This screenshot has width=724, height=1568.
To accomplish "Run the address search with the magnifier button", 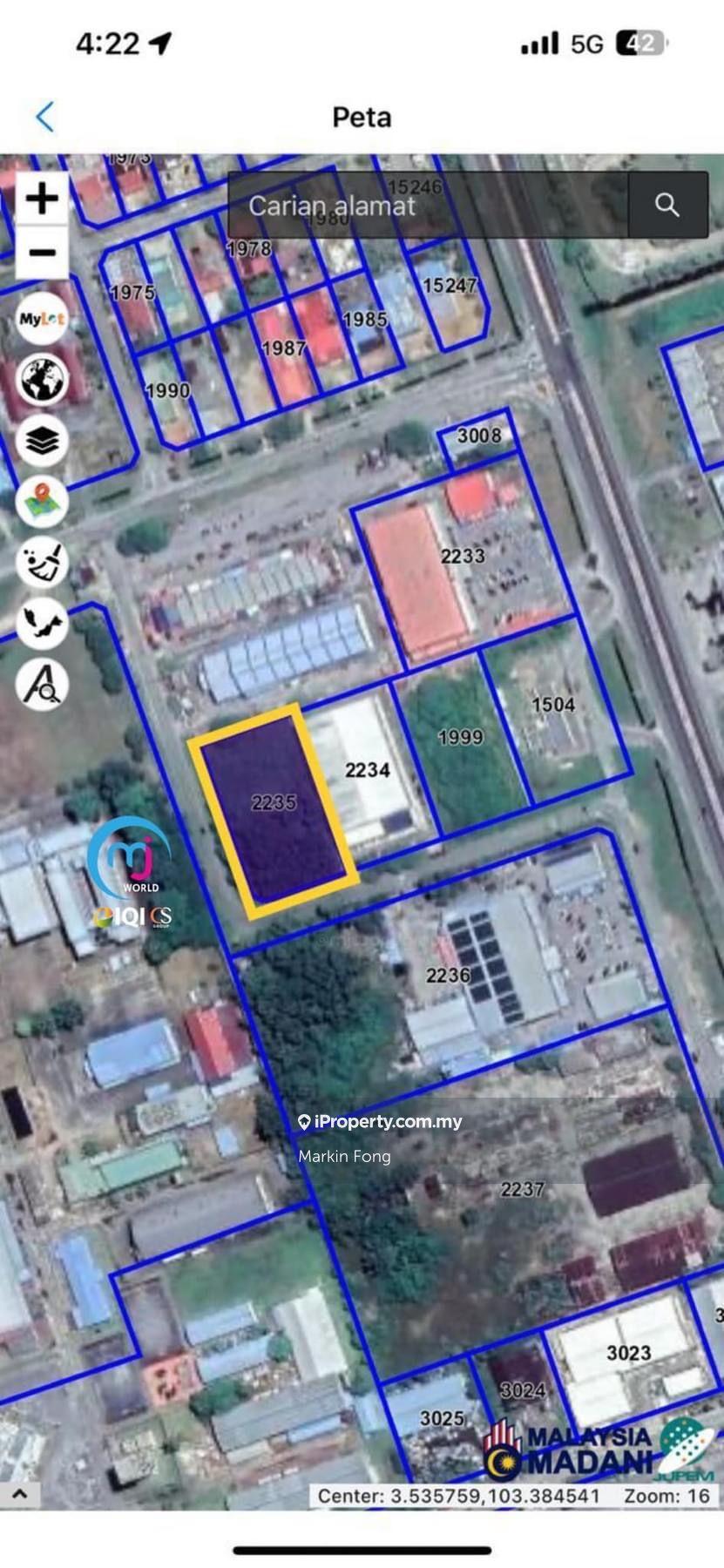I will pos(667,206).
